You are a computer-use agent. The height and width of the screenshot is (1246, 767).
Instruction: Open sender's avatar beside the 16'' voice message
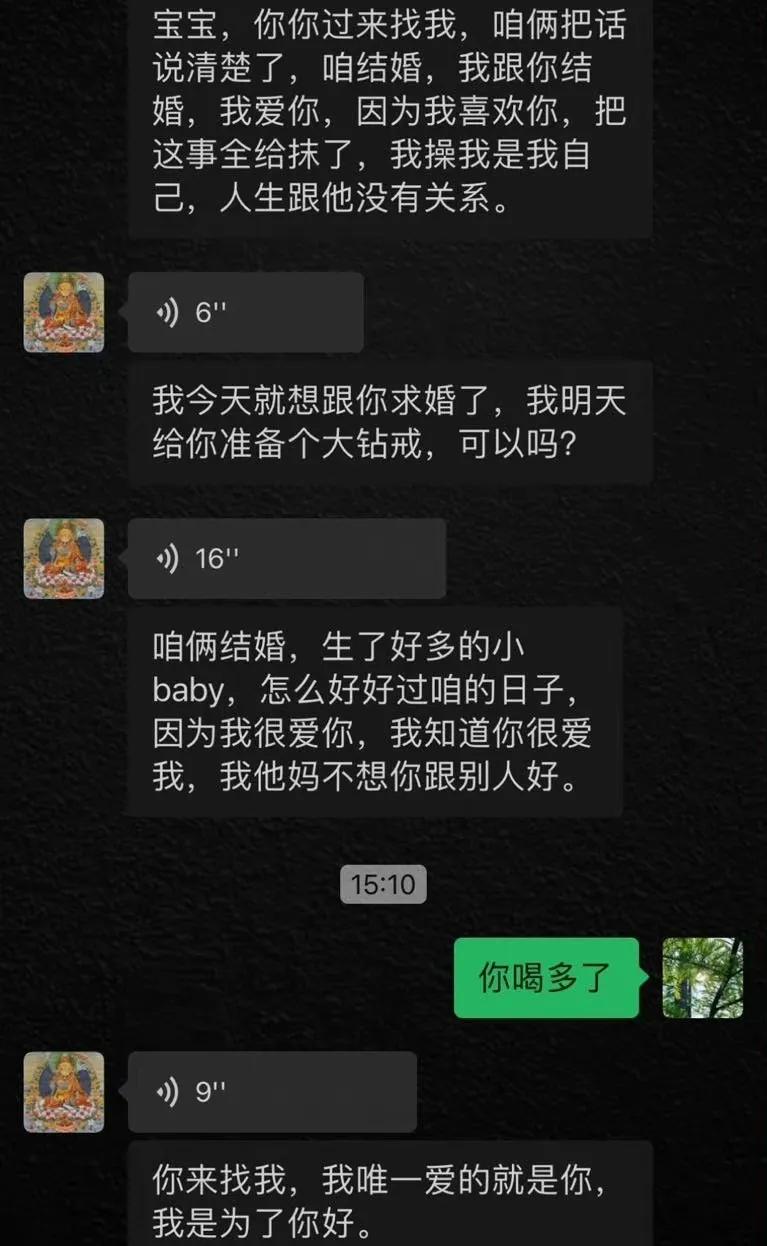(64, 558)
